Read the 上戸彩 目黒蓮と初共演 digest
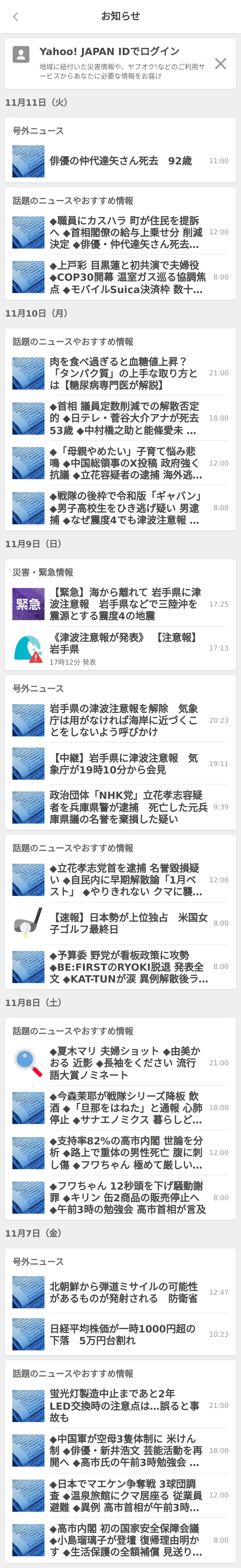The width and height of the screenshot is (241, 1568). point(120,277)
